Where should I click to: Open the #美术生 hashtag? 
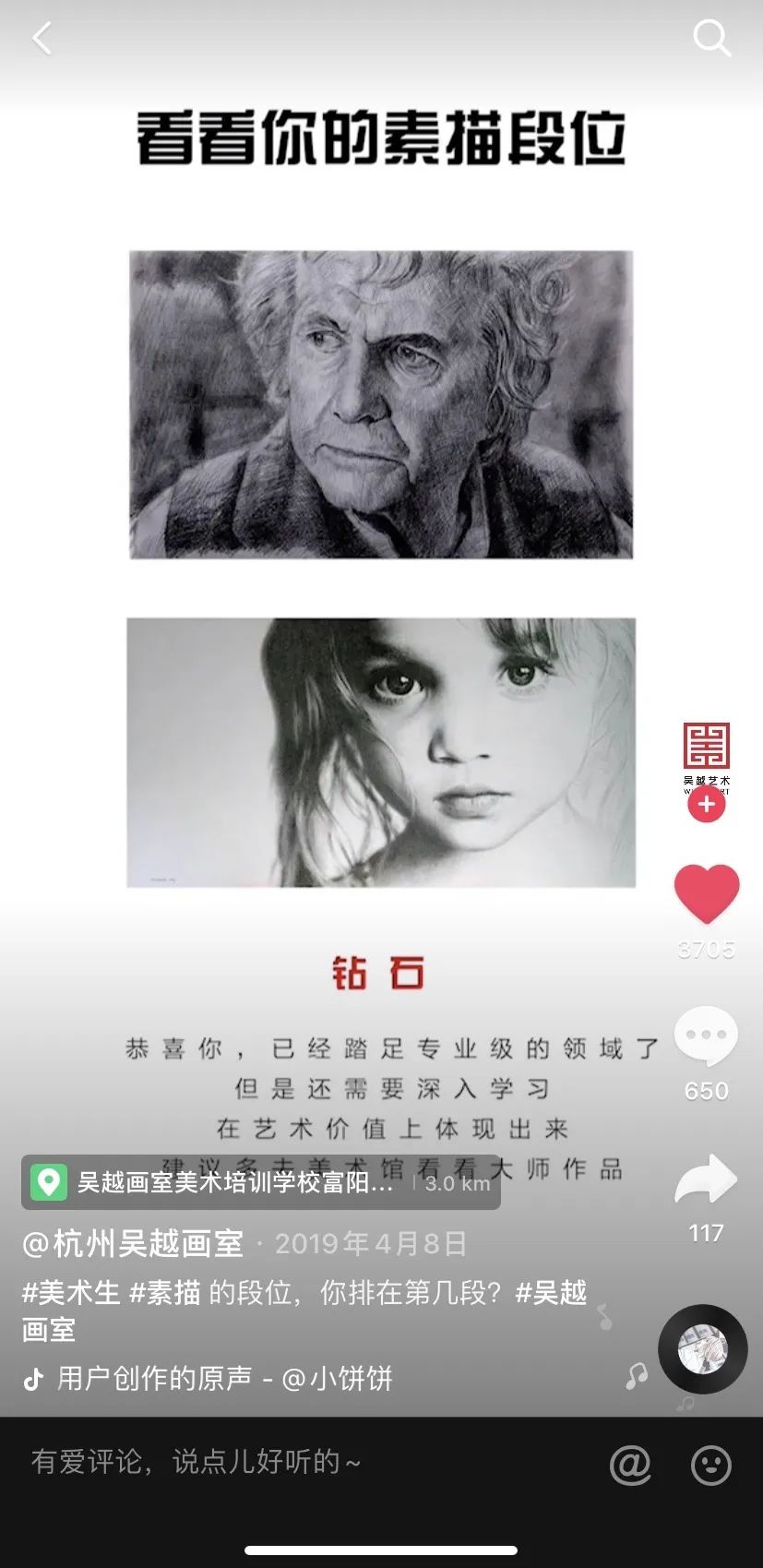(x=71, y=1292)
